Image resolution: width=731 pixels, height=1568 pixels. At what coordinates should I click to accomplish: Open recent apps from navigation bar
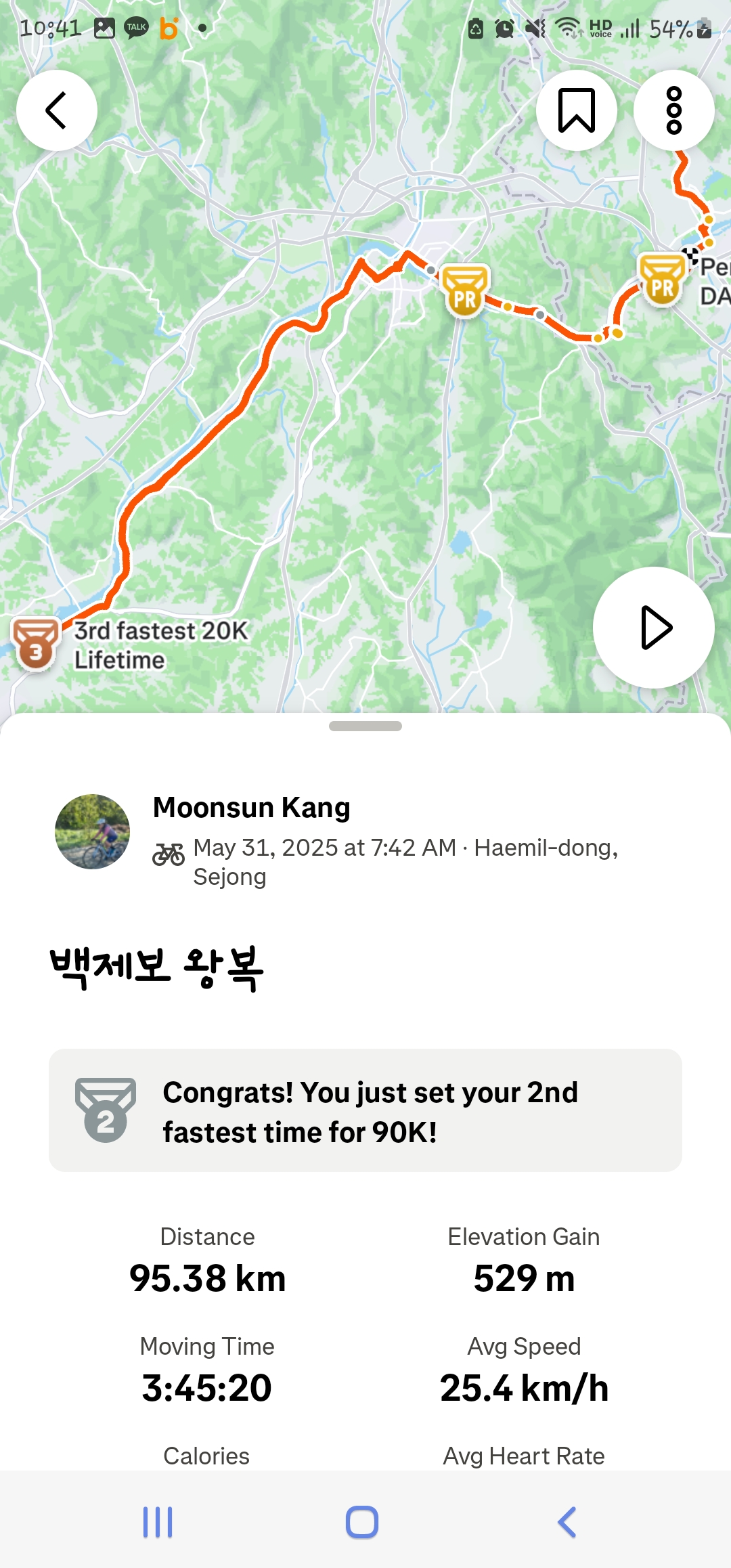click(x=158, y=1522)
